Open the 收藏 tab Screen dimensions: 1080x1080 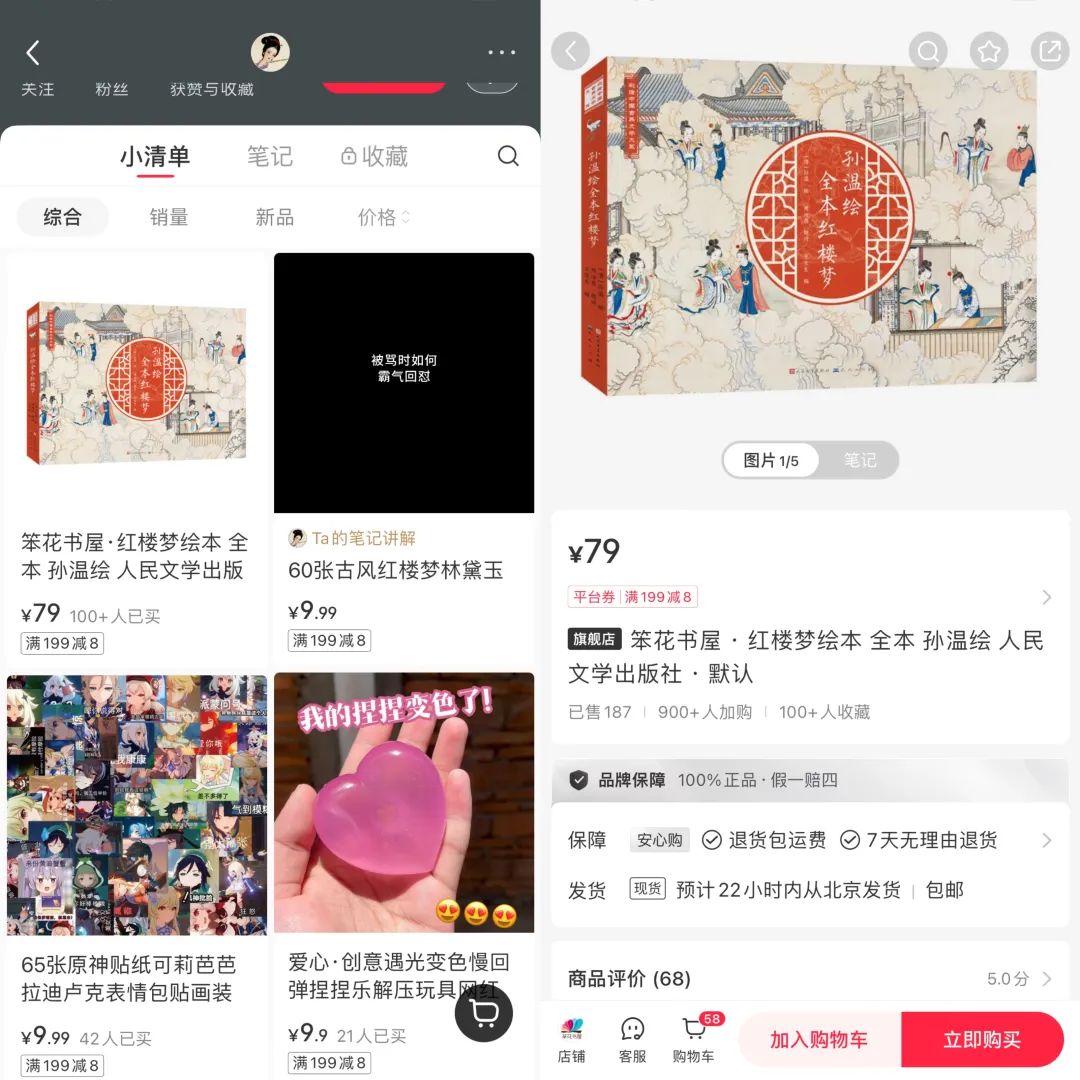coord(375,156)
